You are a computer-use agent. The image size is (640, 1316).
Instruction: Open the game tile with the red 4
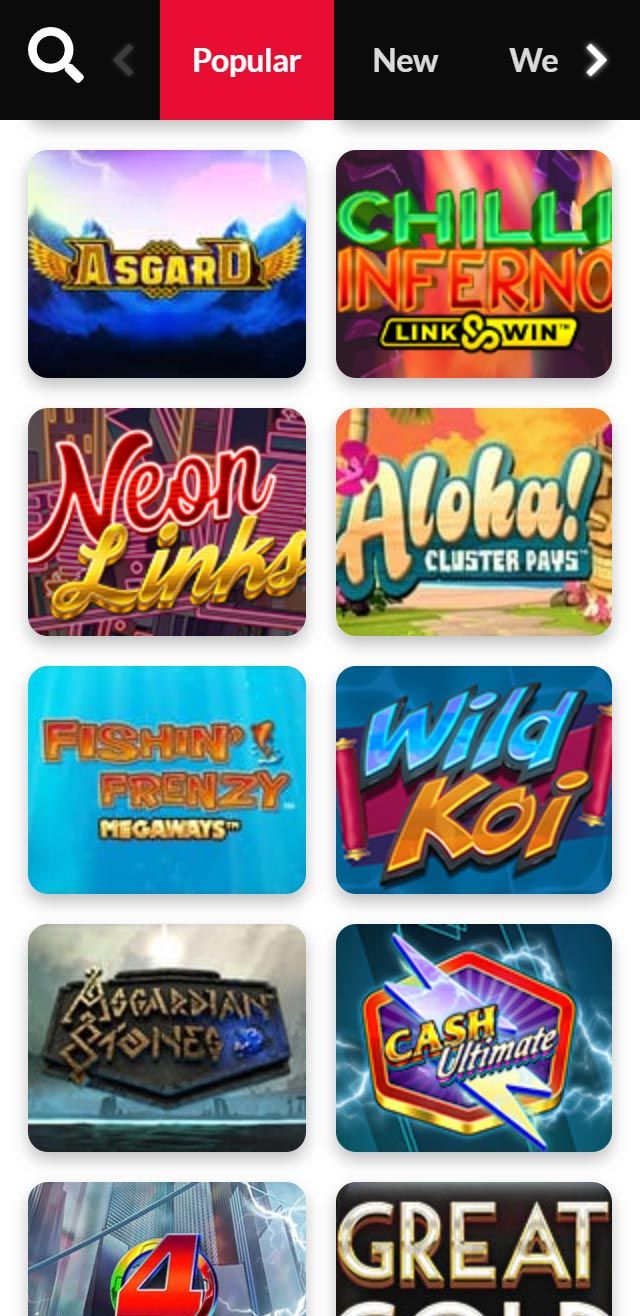(167, 1250)
